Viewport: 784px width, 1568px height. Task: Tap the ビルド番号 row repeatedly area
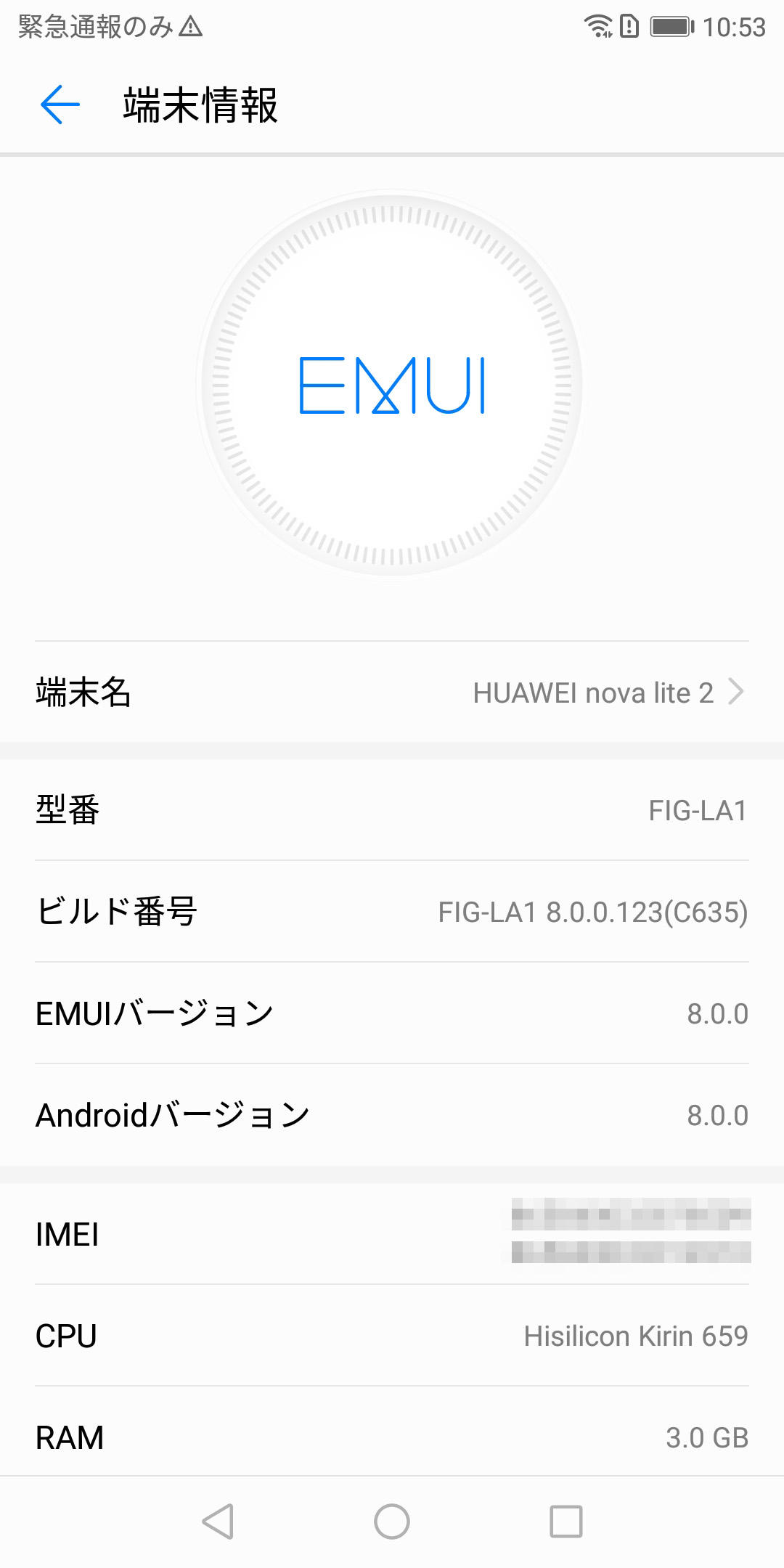(392, 910)
